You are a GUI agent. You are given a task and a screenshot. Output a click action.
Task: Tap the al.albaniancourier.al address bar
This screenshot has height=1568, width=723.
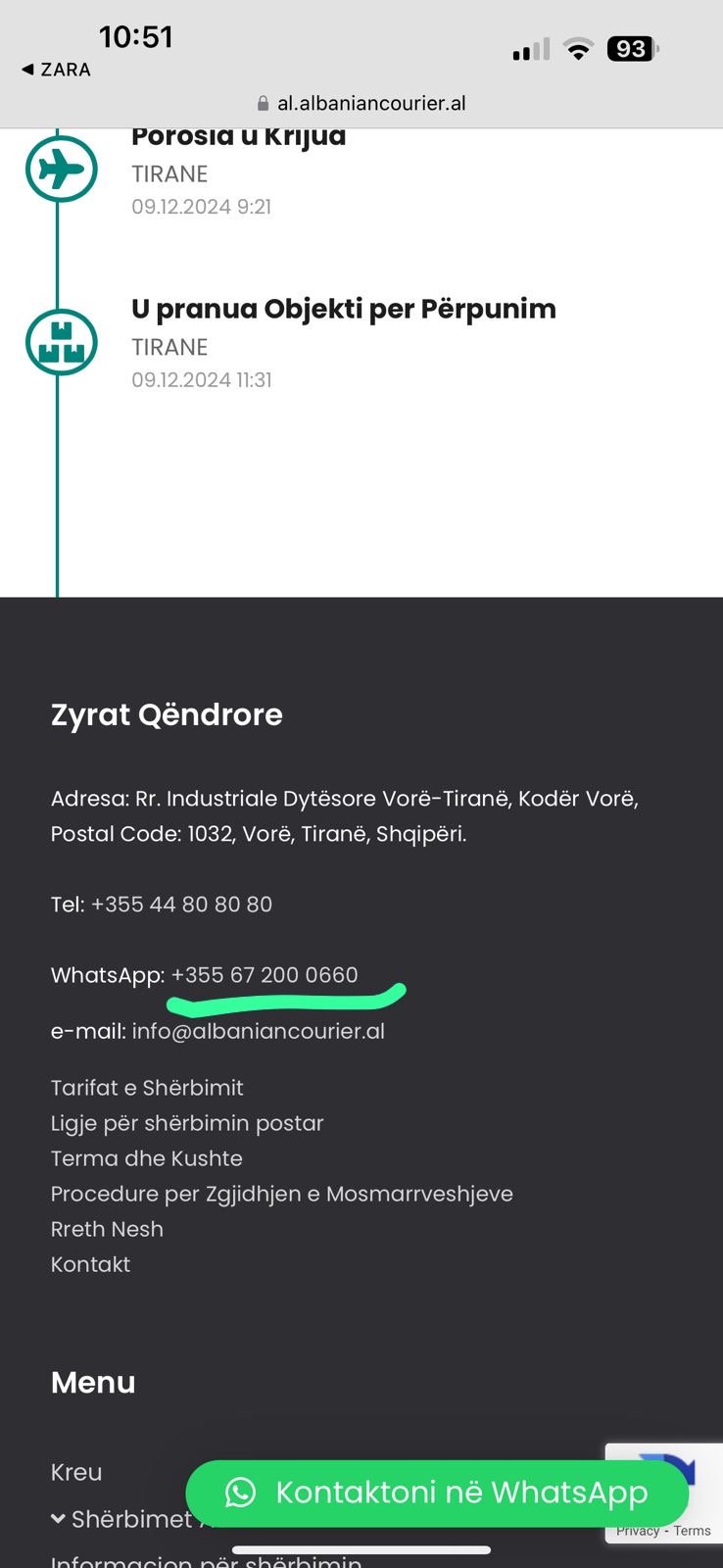[x=361, y=103]
